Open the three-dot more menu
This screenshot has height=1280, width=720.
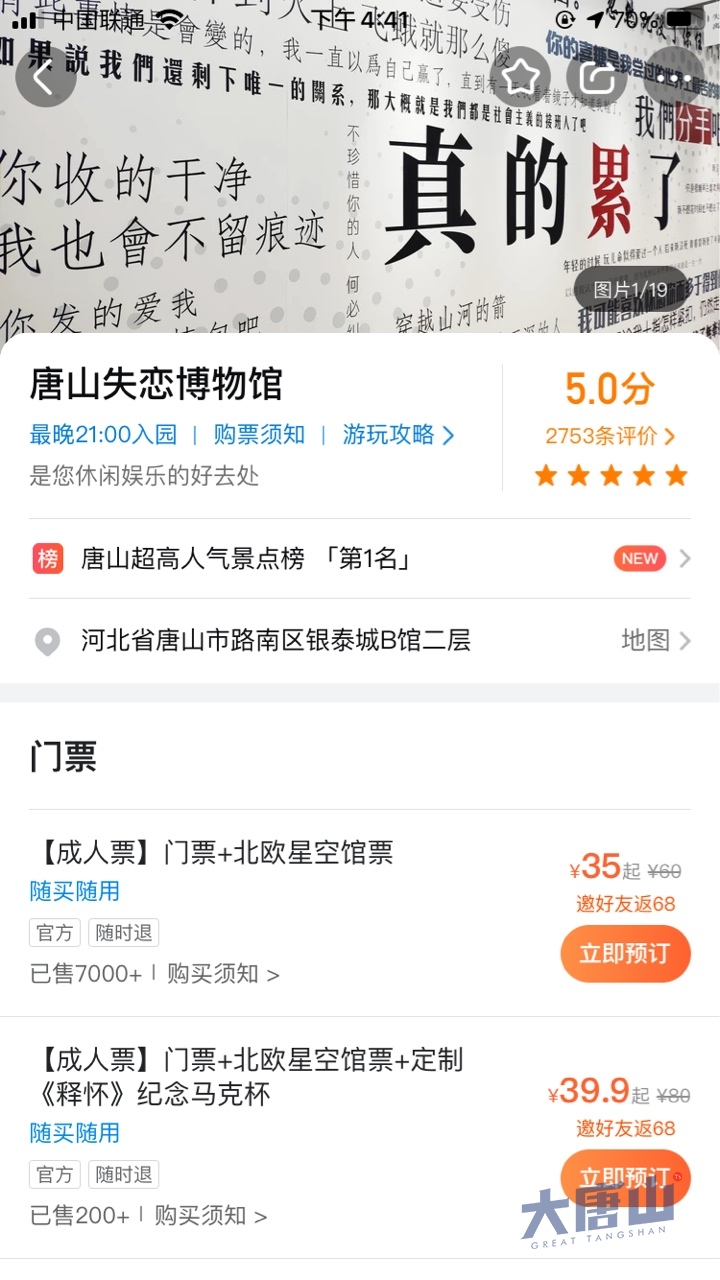[673, 77]
